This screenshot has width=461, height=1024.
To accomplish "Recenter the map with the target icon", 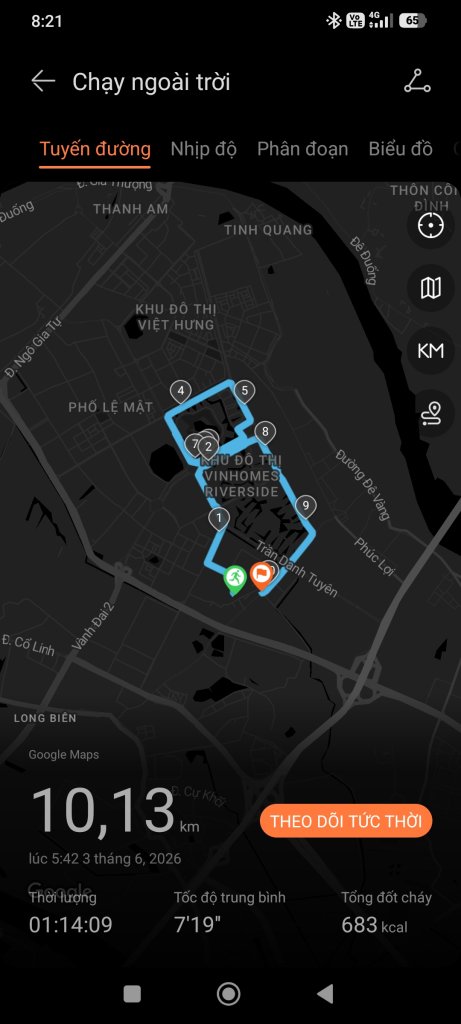I will [x=431, y=225].
